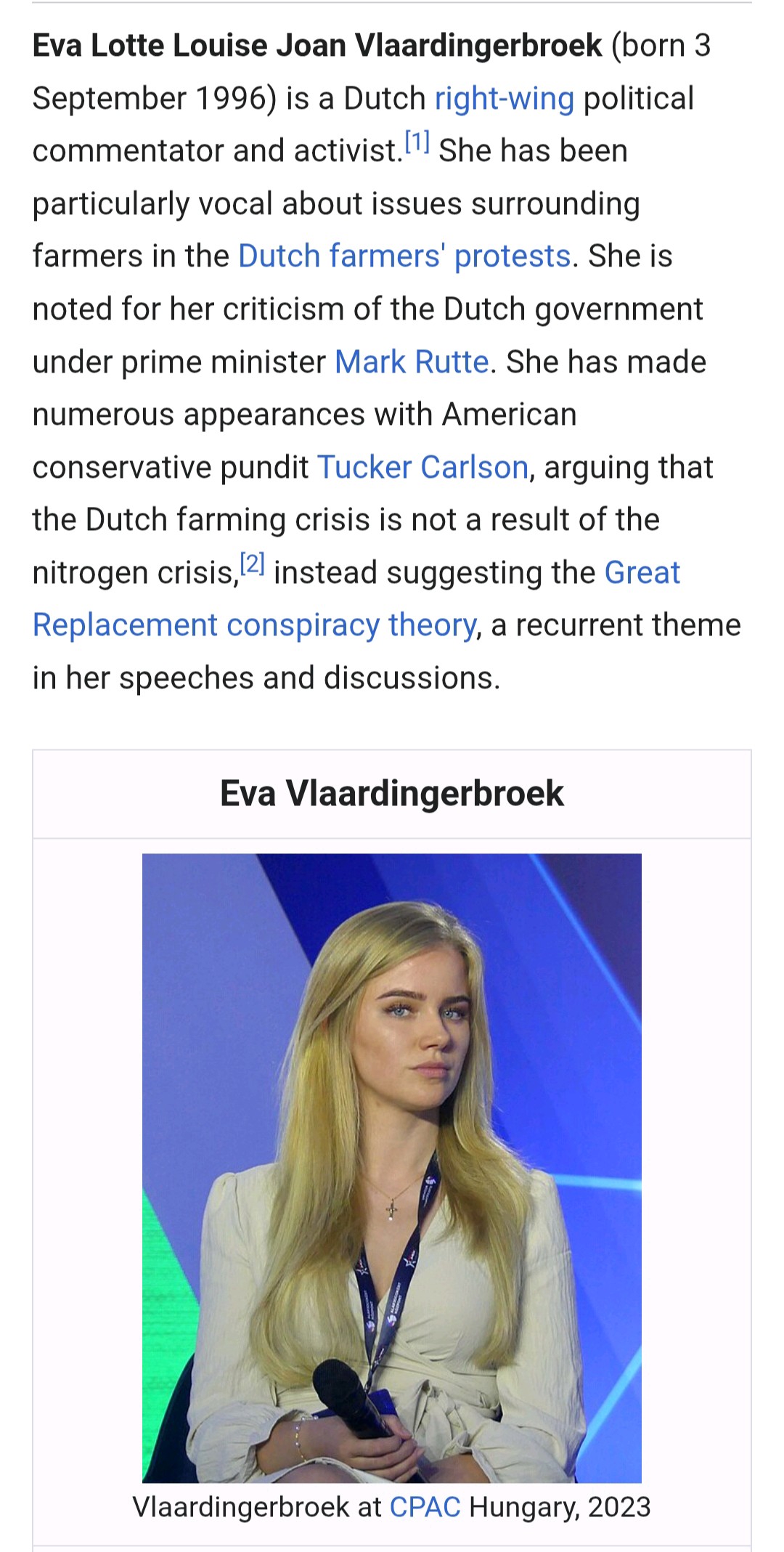Open the Mark Rutte article link
The height and width of the screenshot is (1552, 784).
(412, 362)
